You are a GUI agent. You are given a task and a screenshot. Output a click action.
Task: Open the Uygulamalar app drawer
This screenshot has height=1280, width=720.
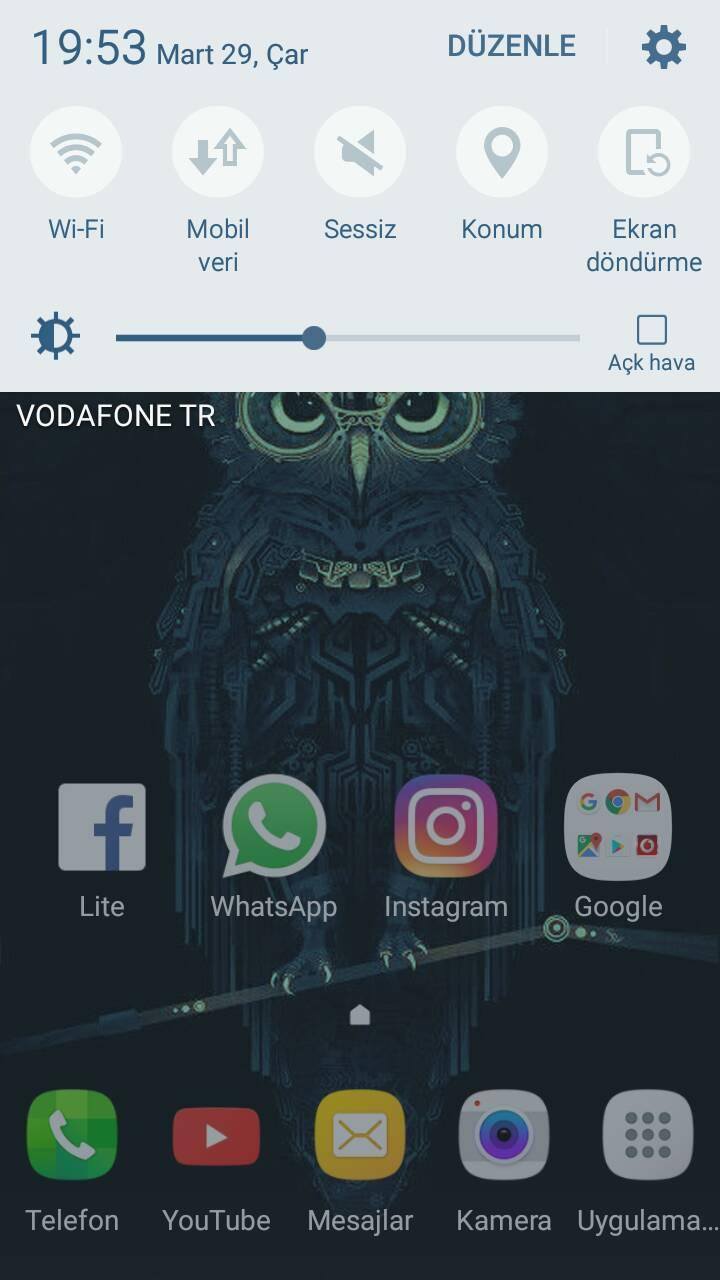click(648, 1135)
